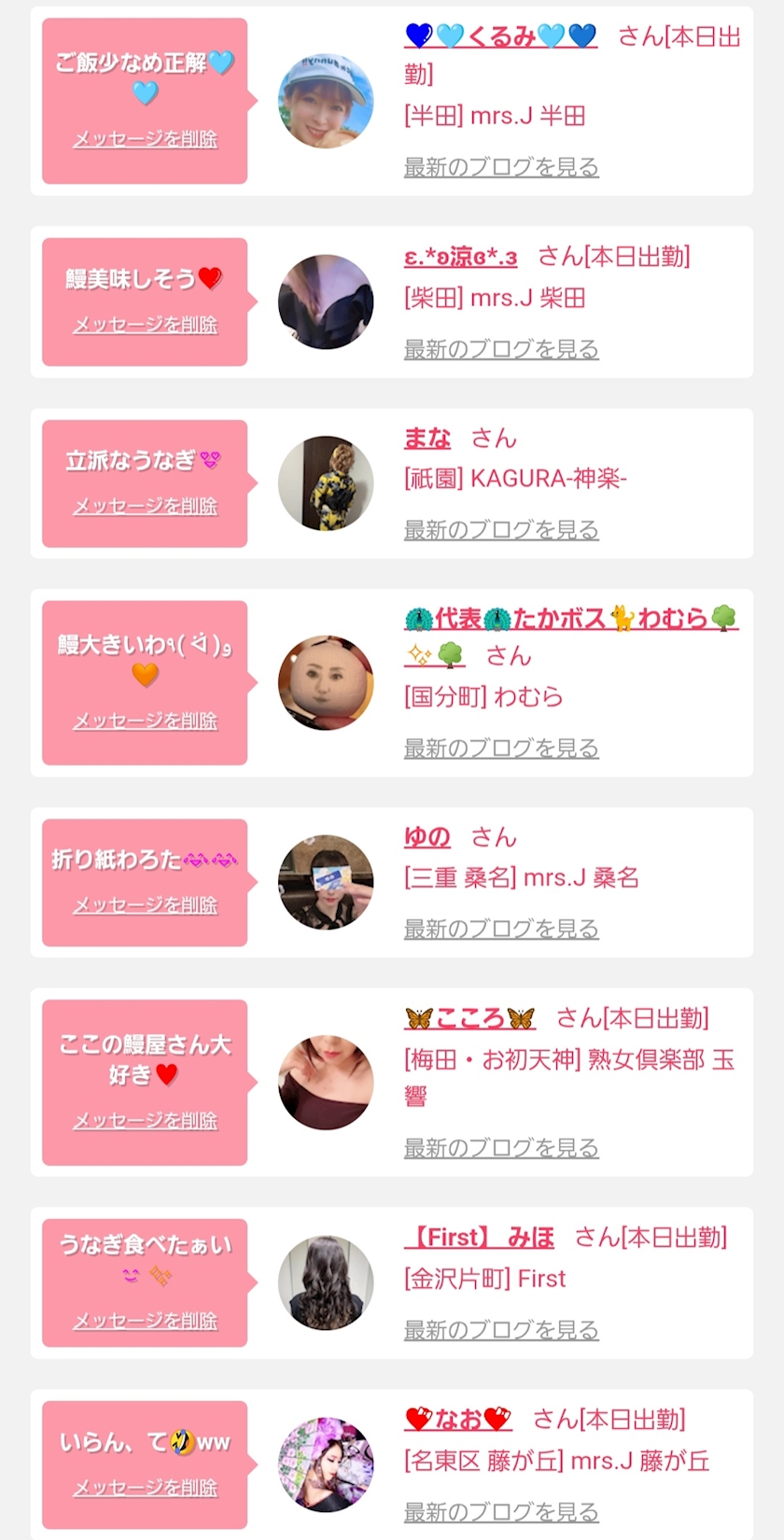Image resolution: width=784 pixels, height=1540 pixels.
Task: Delete the いらん、て message
Action: coord(145,1488)
